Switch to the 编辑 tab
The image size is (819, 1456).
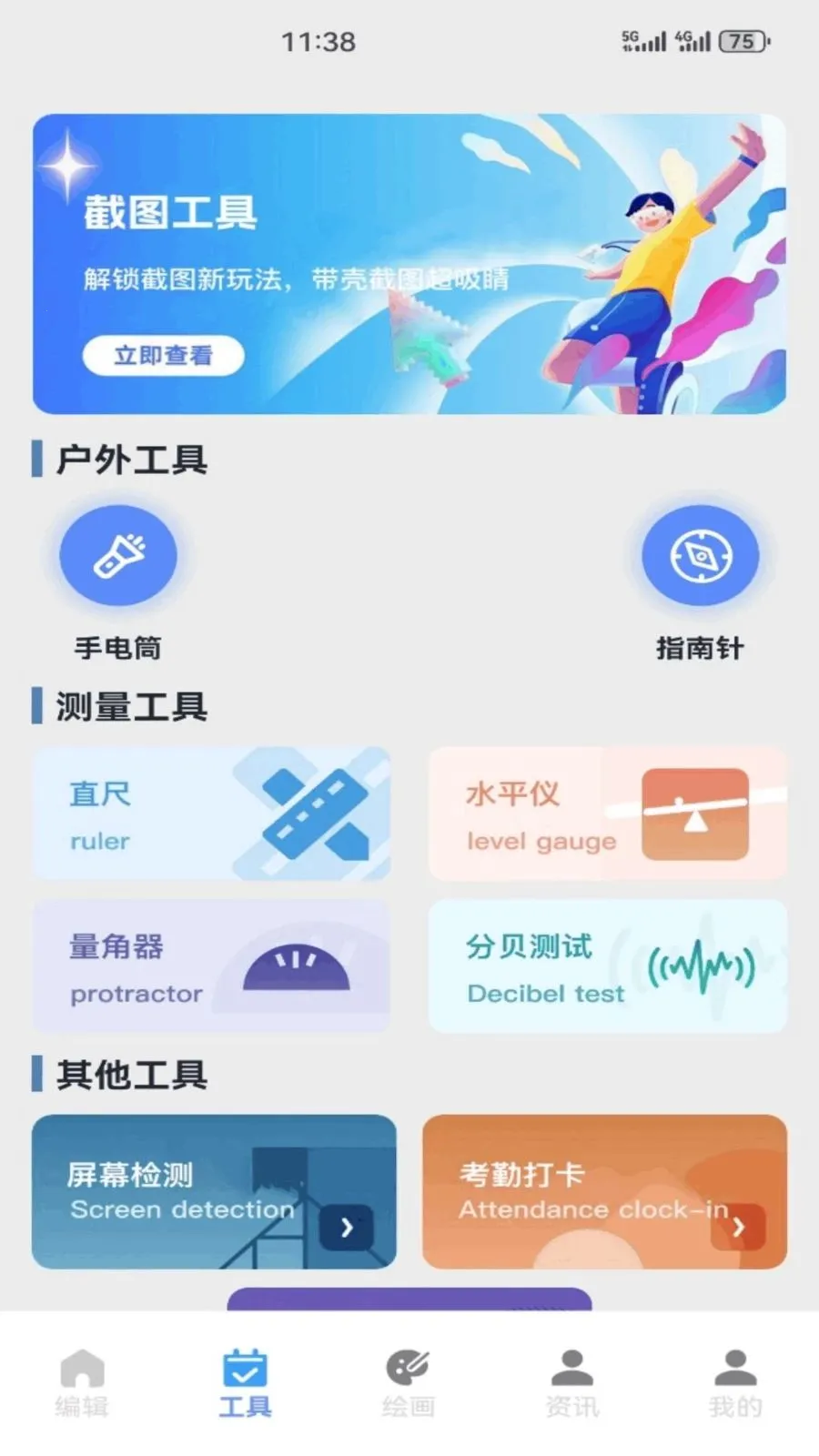tap(82, 1383)
